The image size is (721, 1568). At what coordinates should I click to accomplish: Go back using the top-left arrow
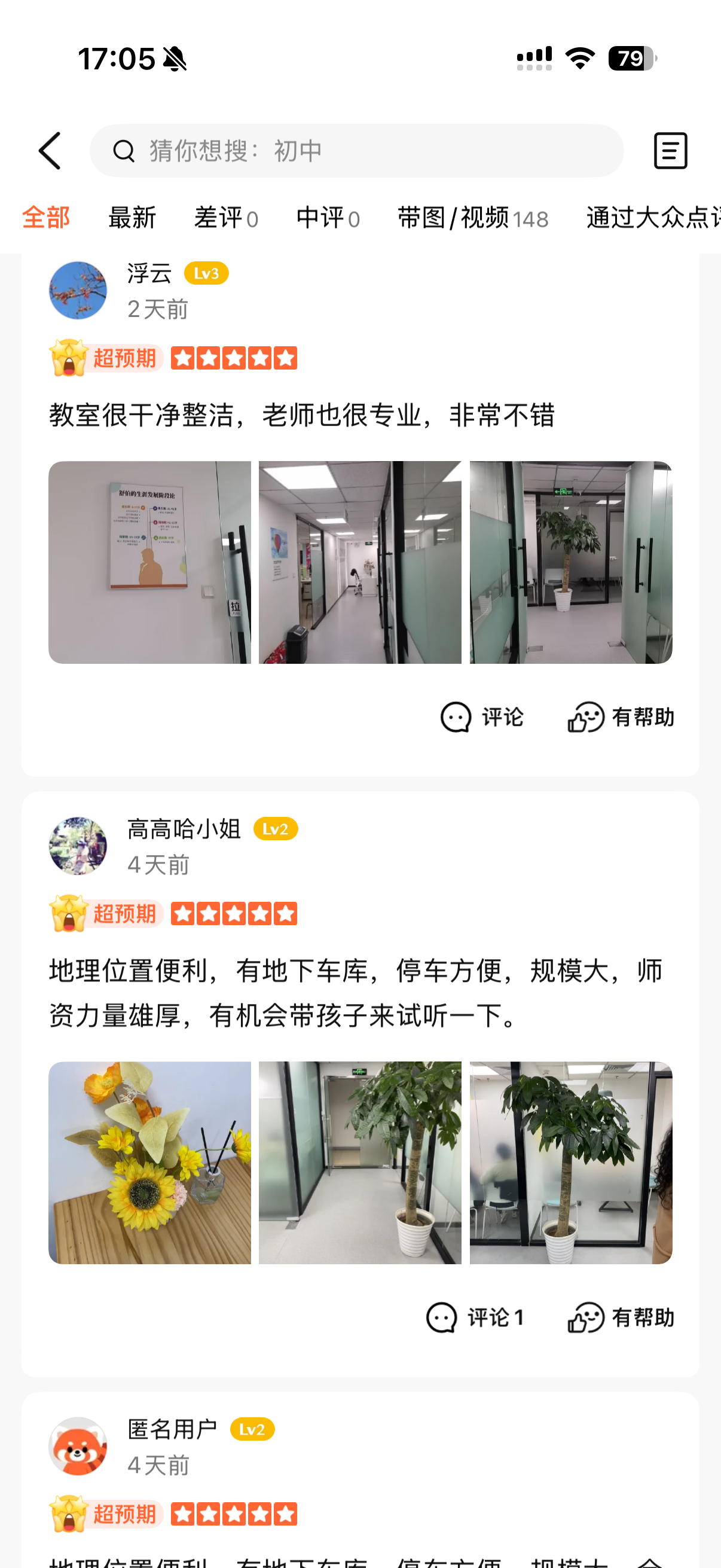click(x=50, y=151)
